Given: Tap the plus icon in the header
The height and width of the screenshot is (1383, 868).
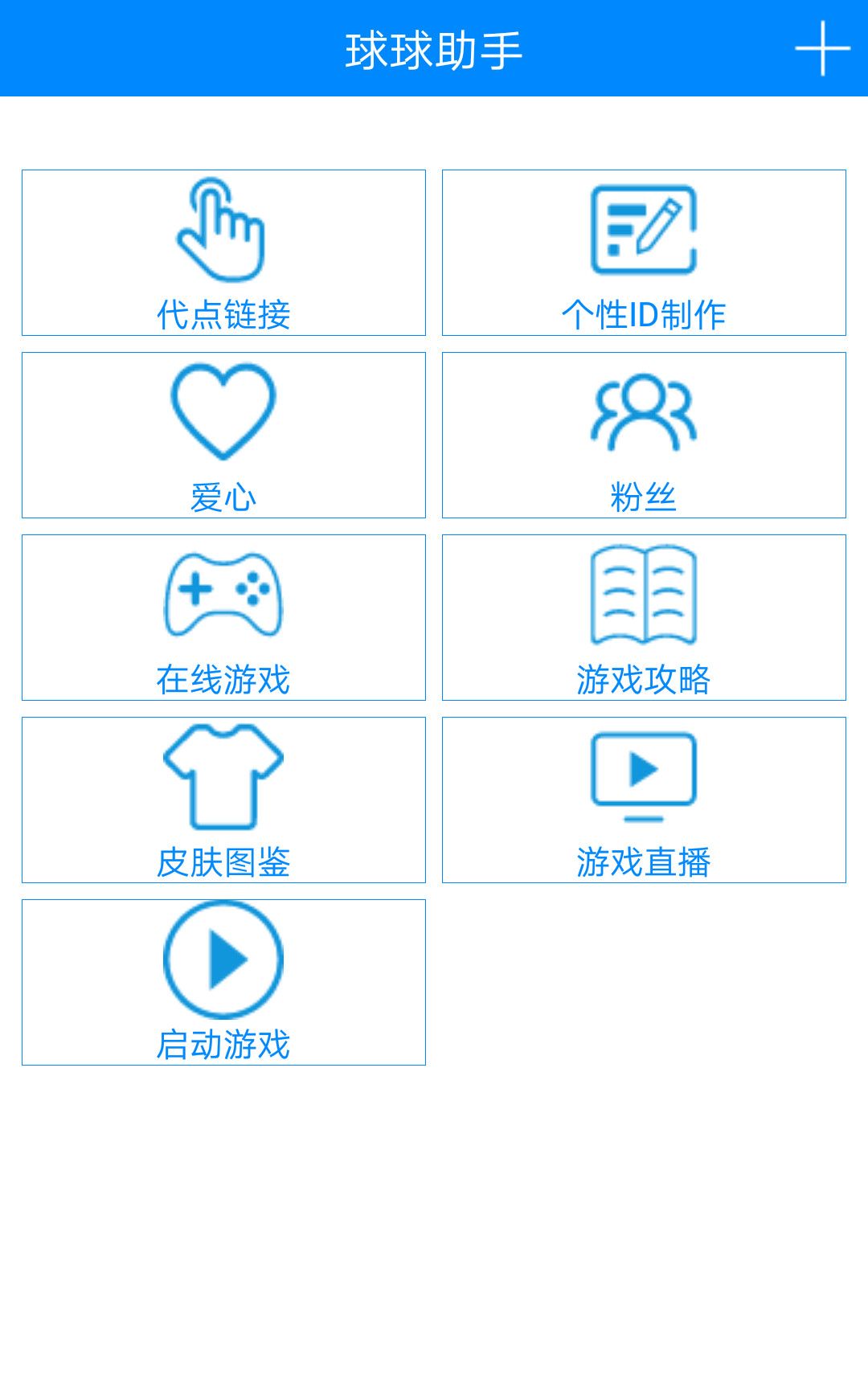Looking at the screenshot, I should click(822, 49).
